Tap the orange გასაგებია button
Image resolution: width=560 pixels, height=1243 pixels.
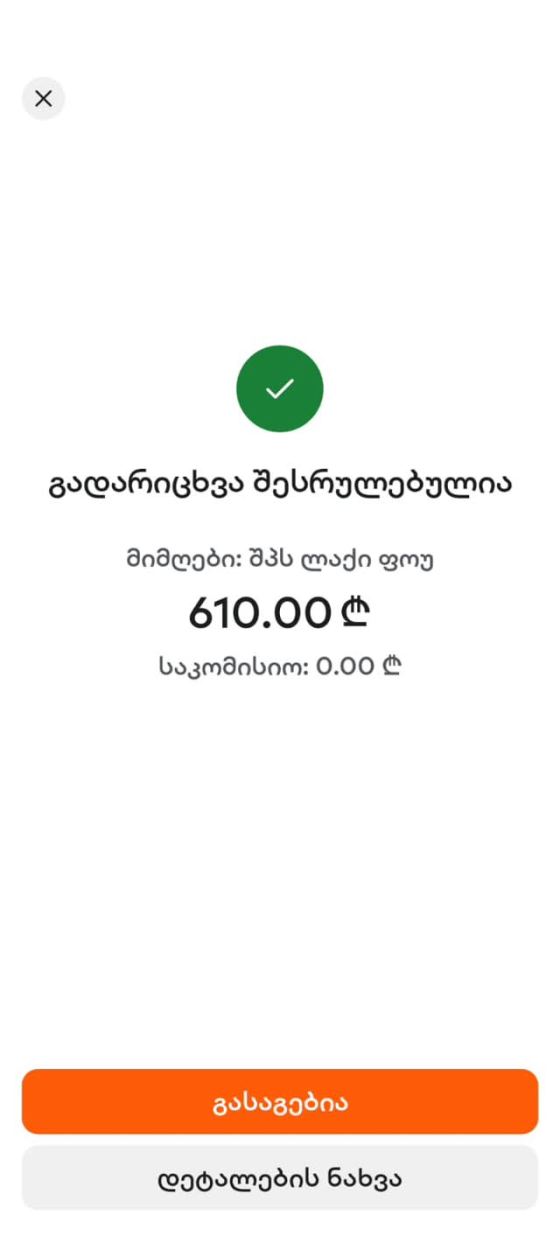pos(280,1102)
